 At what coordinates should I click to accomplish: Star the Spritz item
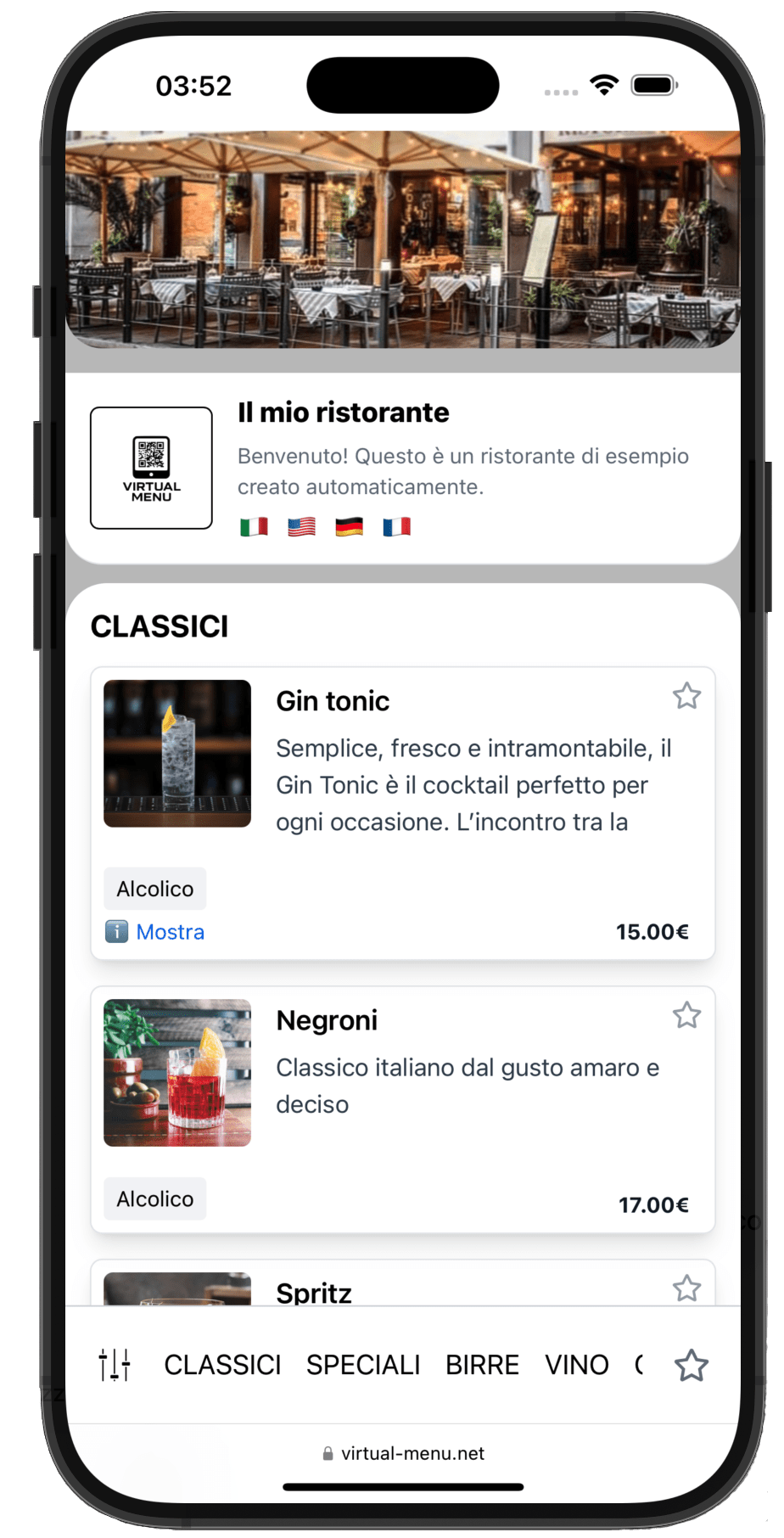click(686, 1288)
